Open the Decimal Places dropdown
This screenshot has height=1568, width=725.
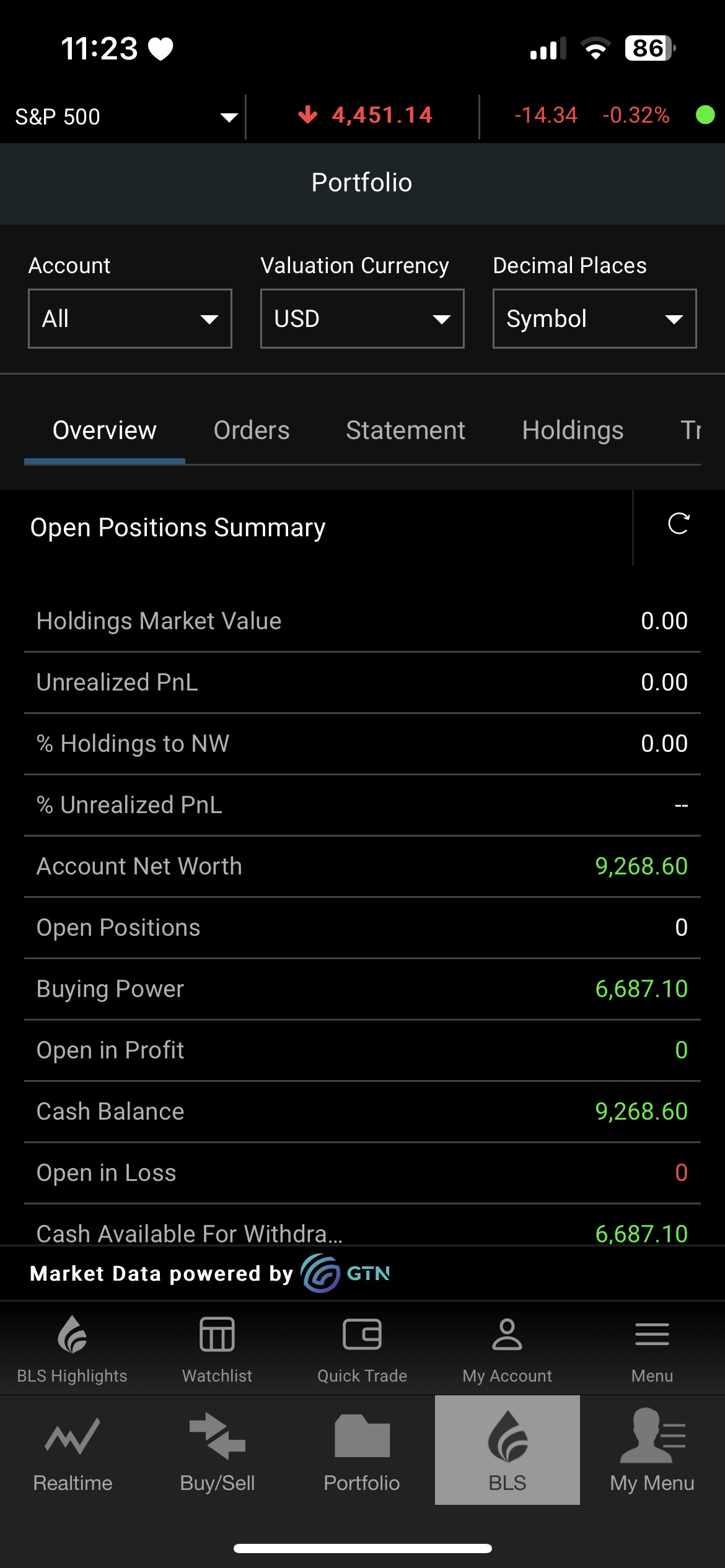[594, 319]
